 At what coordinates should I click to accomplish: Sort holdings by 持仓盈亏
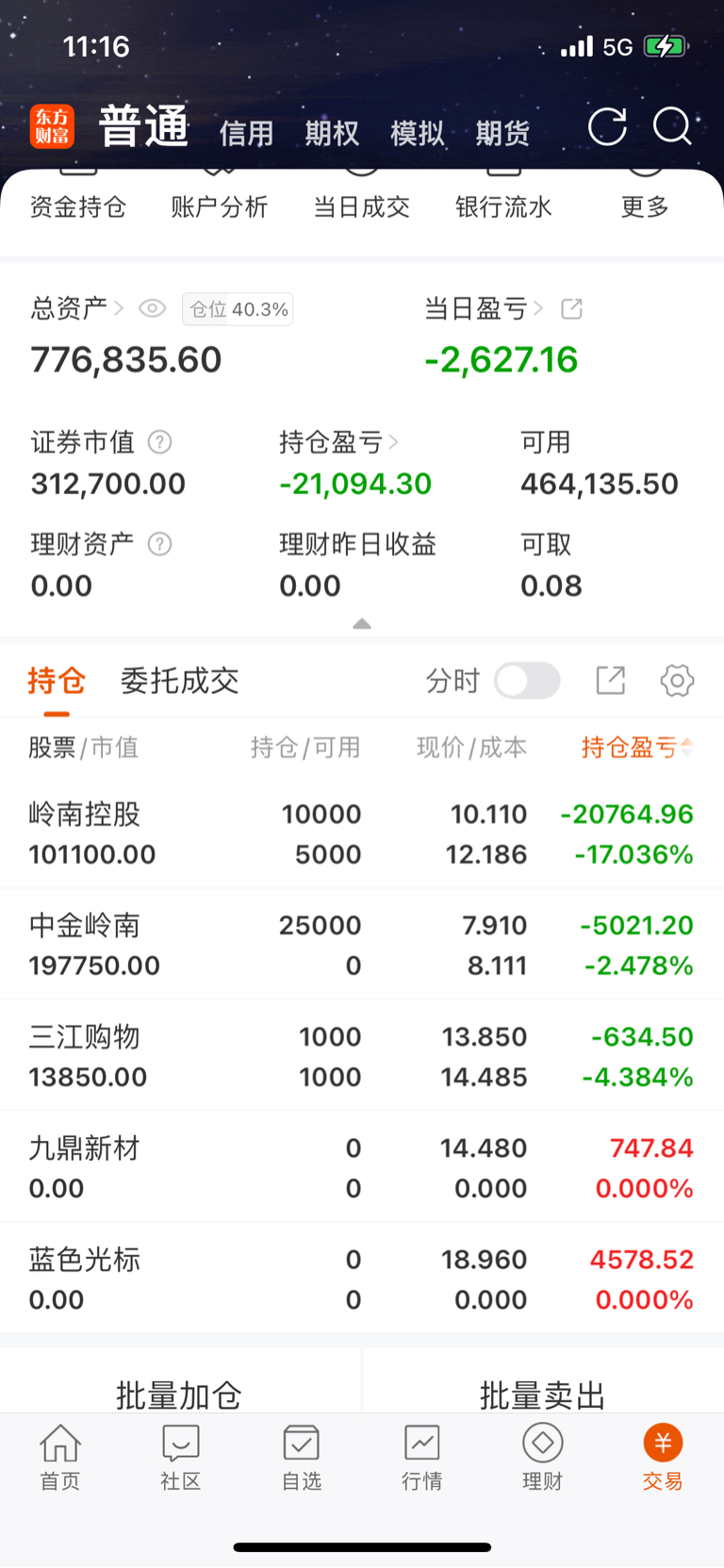(637, 748)
